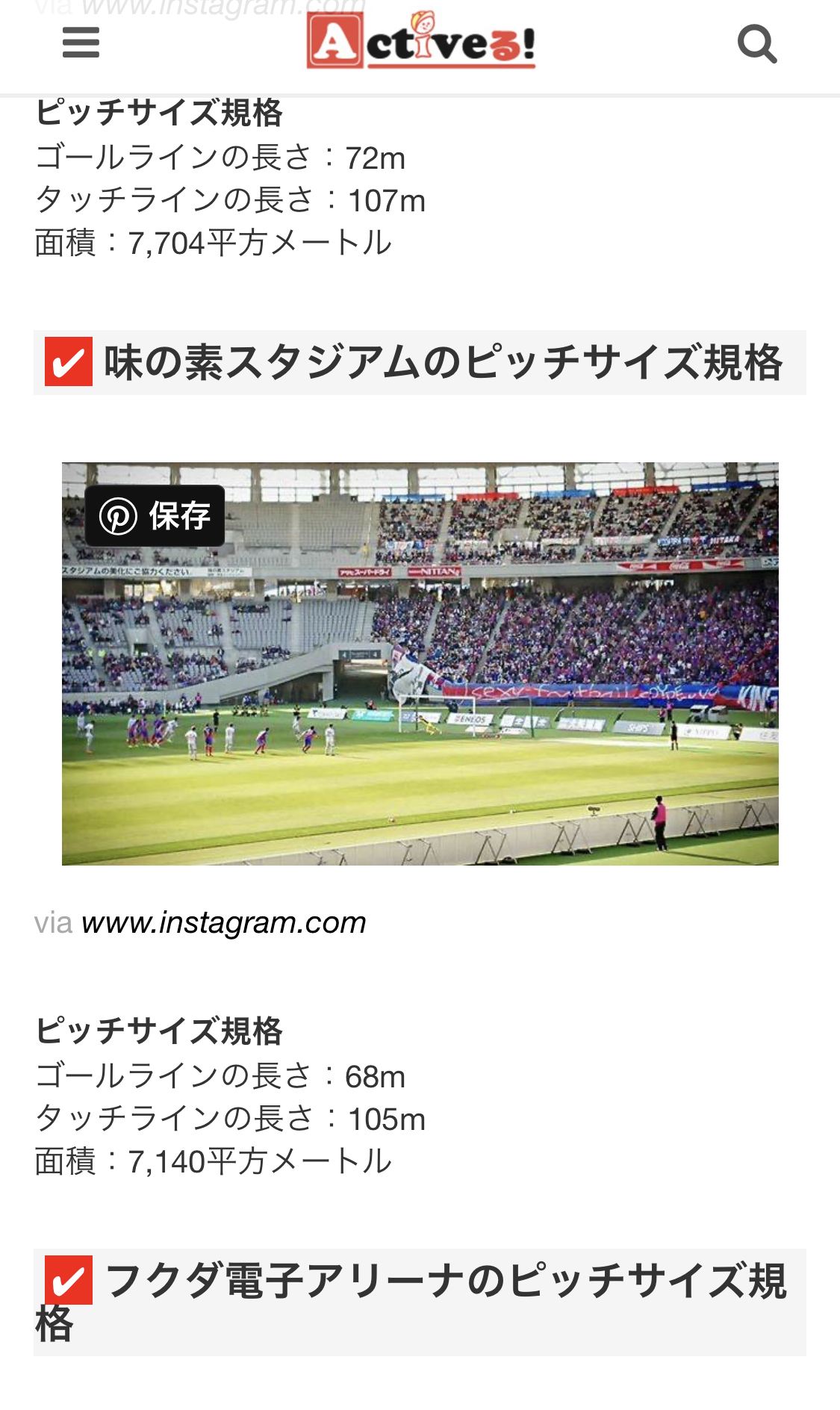Save the stadium photo to Pinterest
The image size is (840, 1410).
[x=155, y=516]
